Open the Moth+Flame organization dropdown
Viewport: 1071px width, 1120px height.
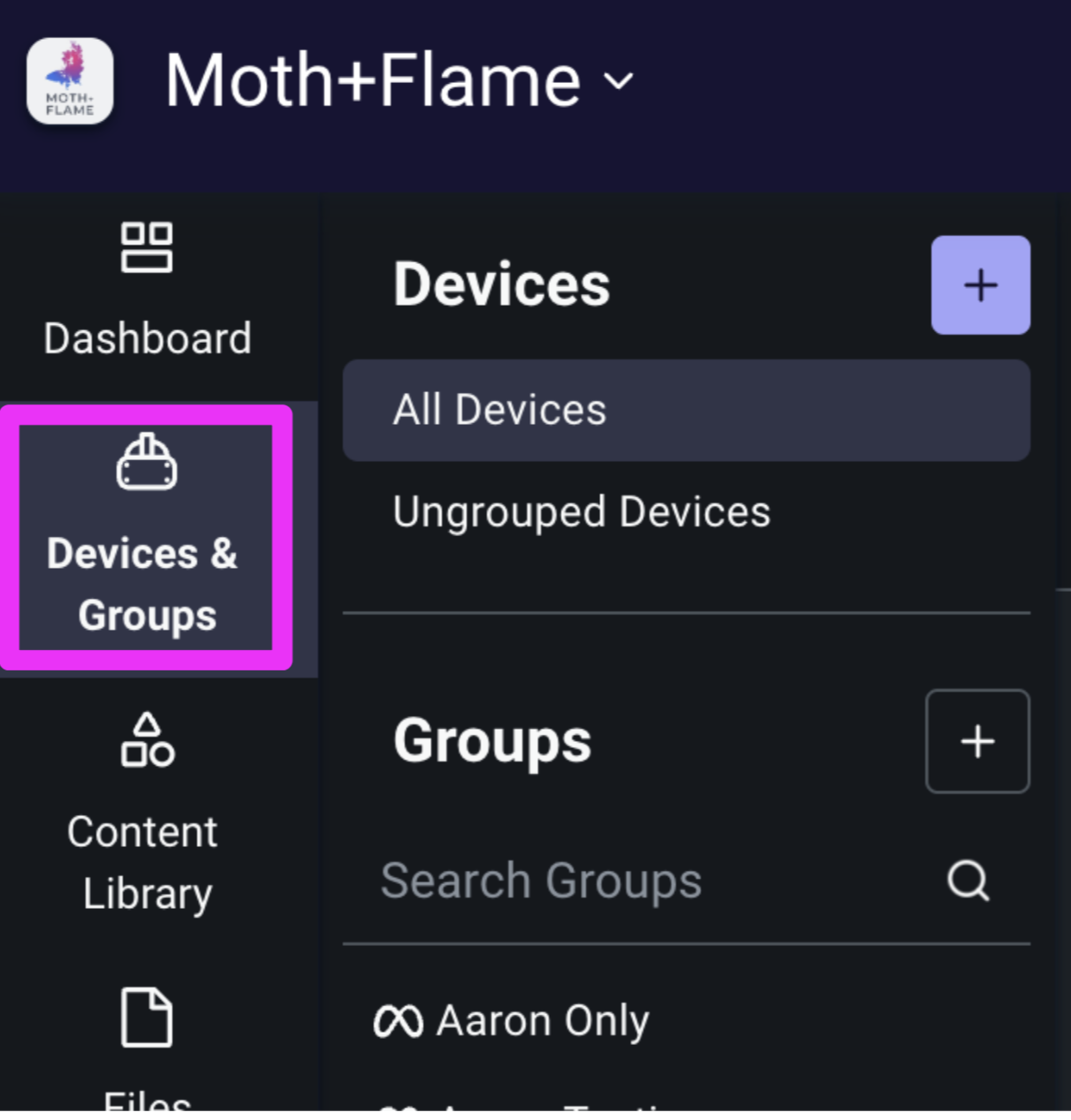click(399, 81)
